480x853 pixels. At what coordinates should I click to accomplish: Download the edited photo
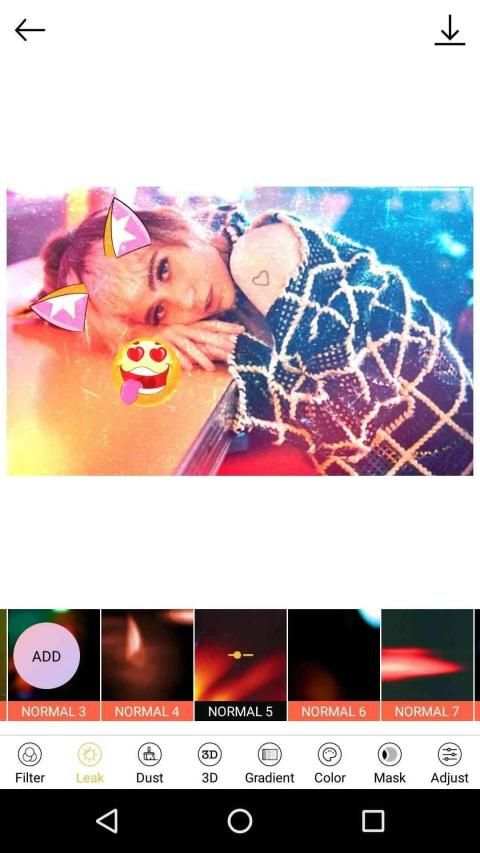pyautogui.click(x=450, y=30)
